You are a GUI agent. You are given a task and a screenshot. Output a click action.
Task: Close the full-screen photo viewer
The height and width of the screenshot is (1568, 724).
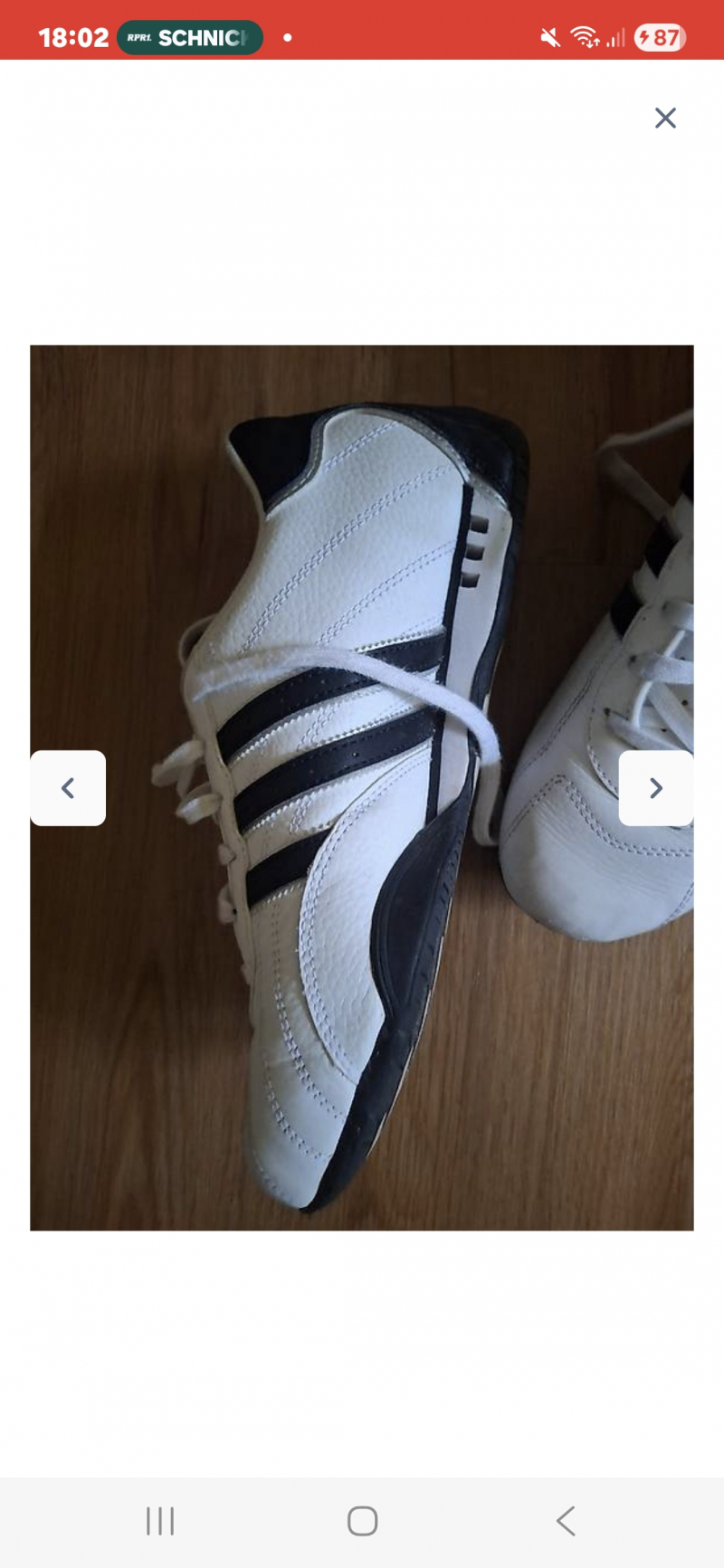[665, 118]
